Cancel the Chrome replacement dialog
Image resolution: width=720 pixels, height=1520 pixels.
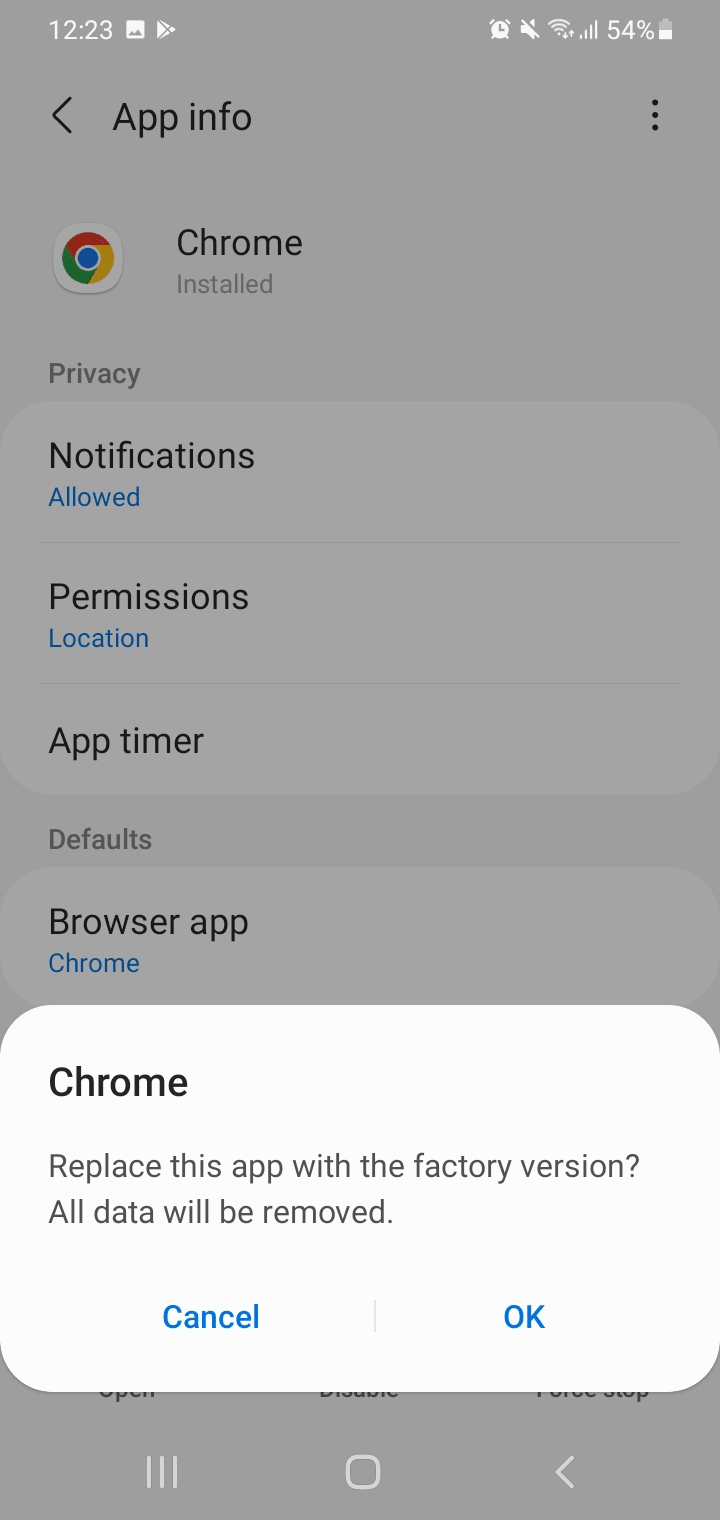click(211, 1316)
